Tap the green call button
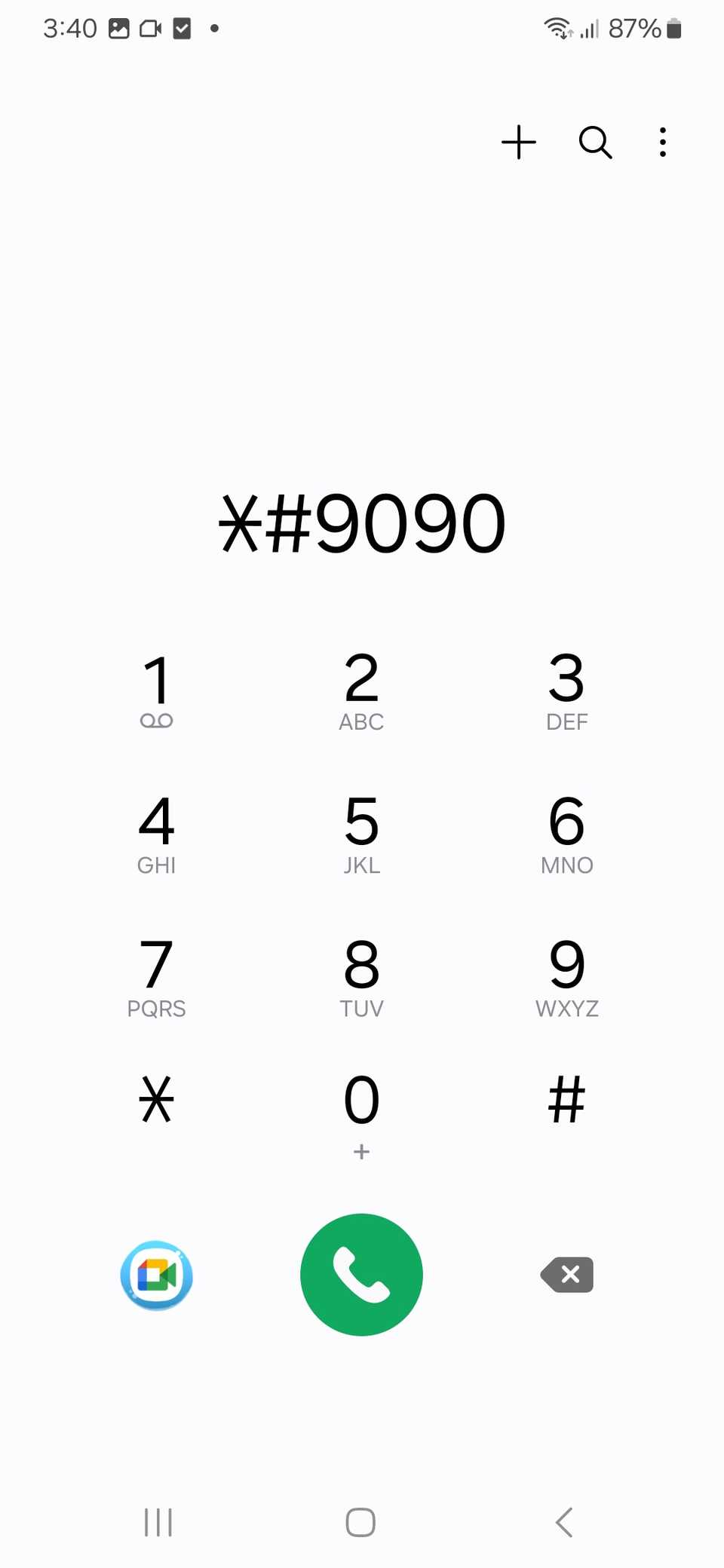 pyautogui.click(x=361, y=1275)
